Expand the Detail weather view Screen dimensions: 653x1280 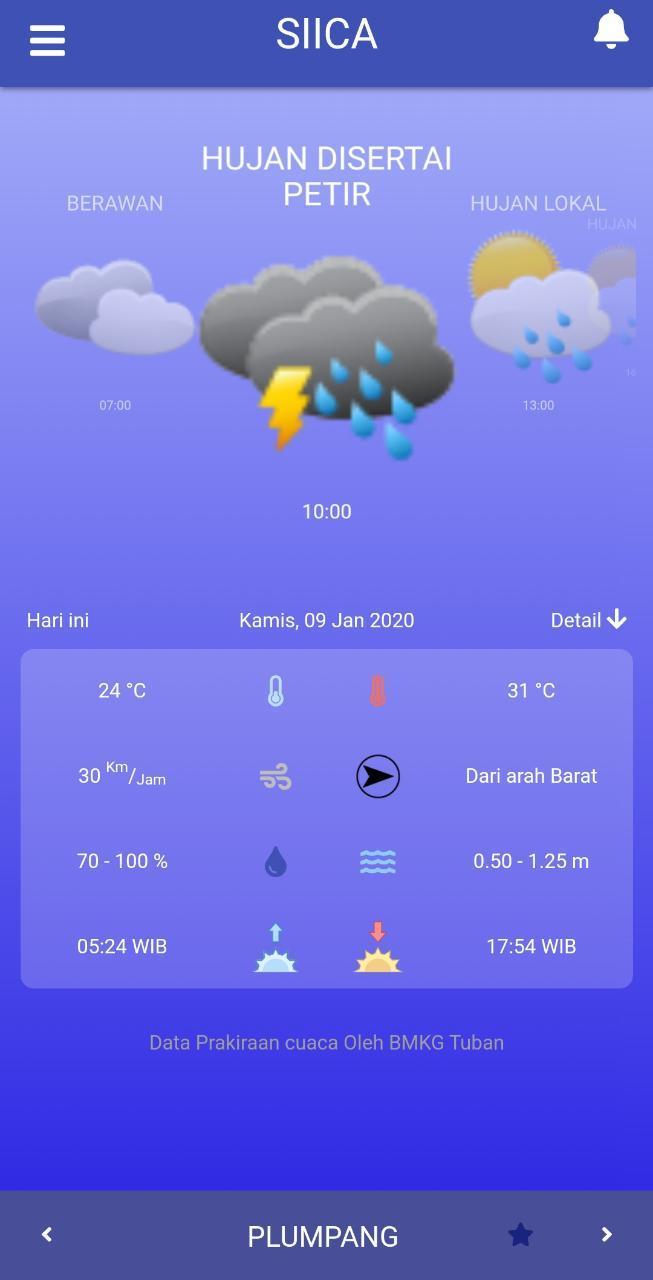point(589,620)
